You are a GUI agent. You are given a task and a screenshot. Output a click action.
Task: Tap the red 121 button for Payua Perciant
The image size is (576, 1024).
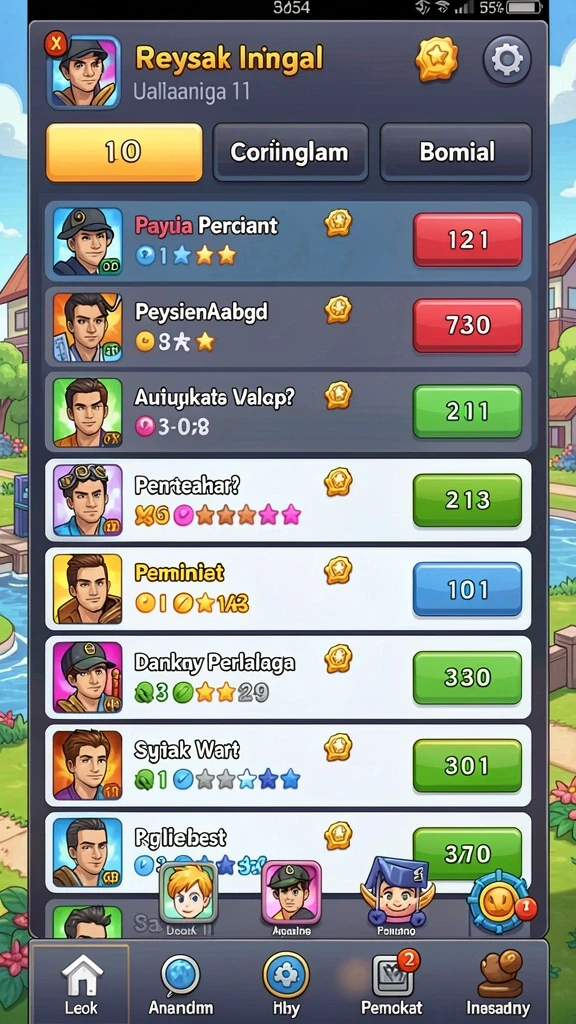pos(468,240)
